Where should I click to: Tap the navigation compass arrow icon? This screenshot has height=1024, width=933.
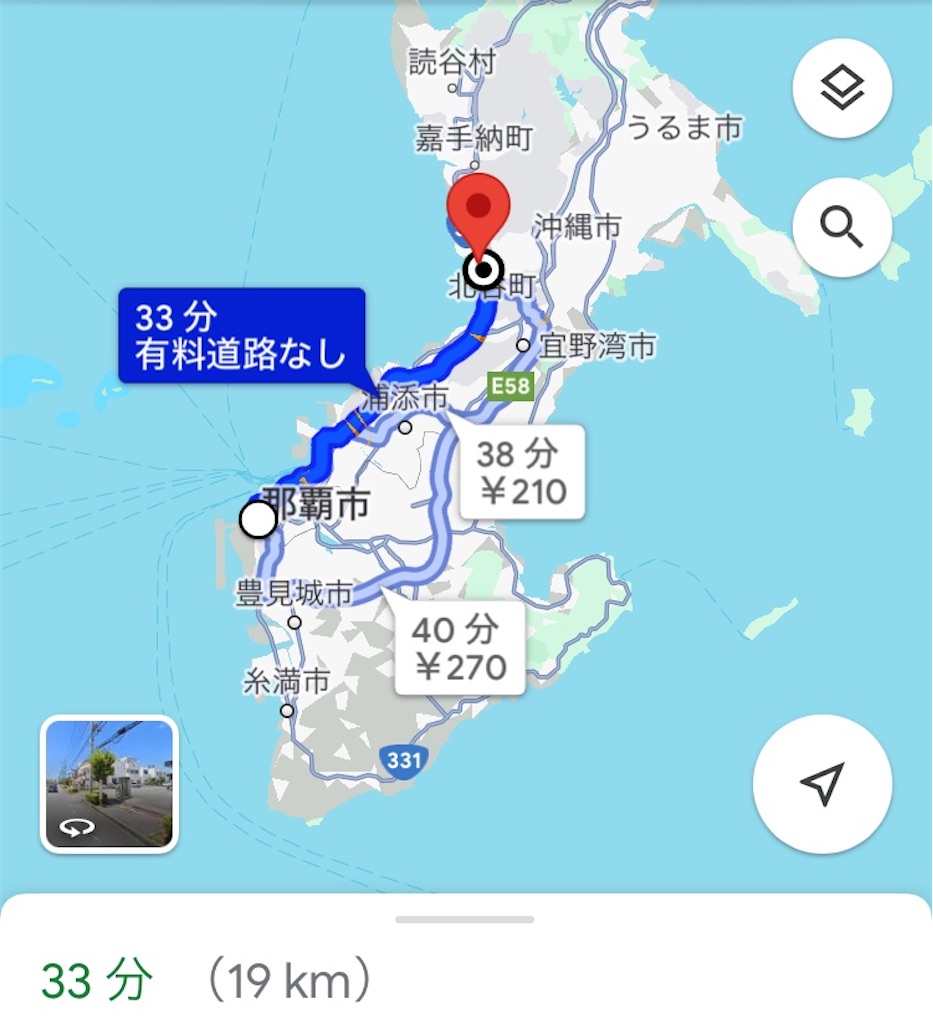tap(822, 785)
